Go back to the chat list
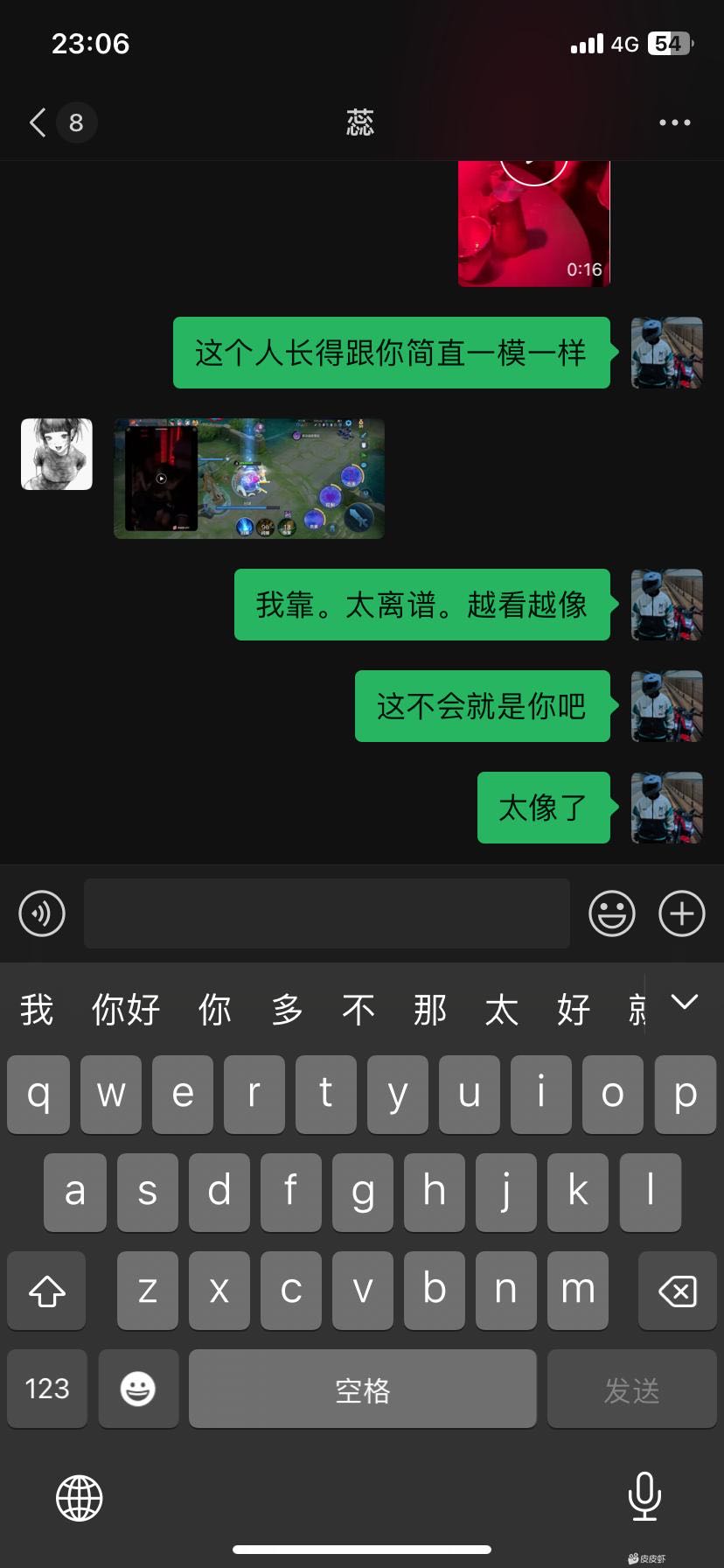This screenshot has height=1568, width=724. [x=38, y=122]
